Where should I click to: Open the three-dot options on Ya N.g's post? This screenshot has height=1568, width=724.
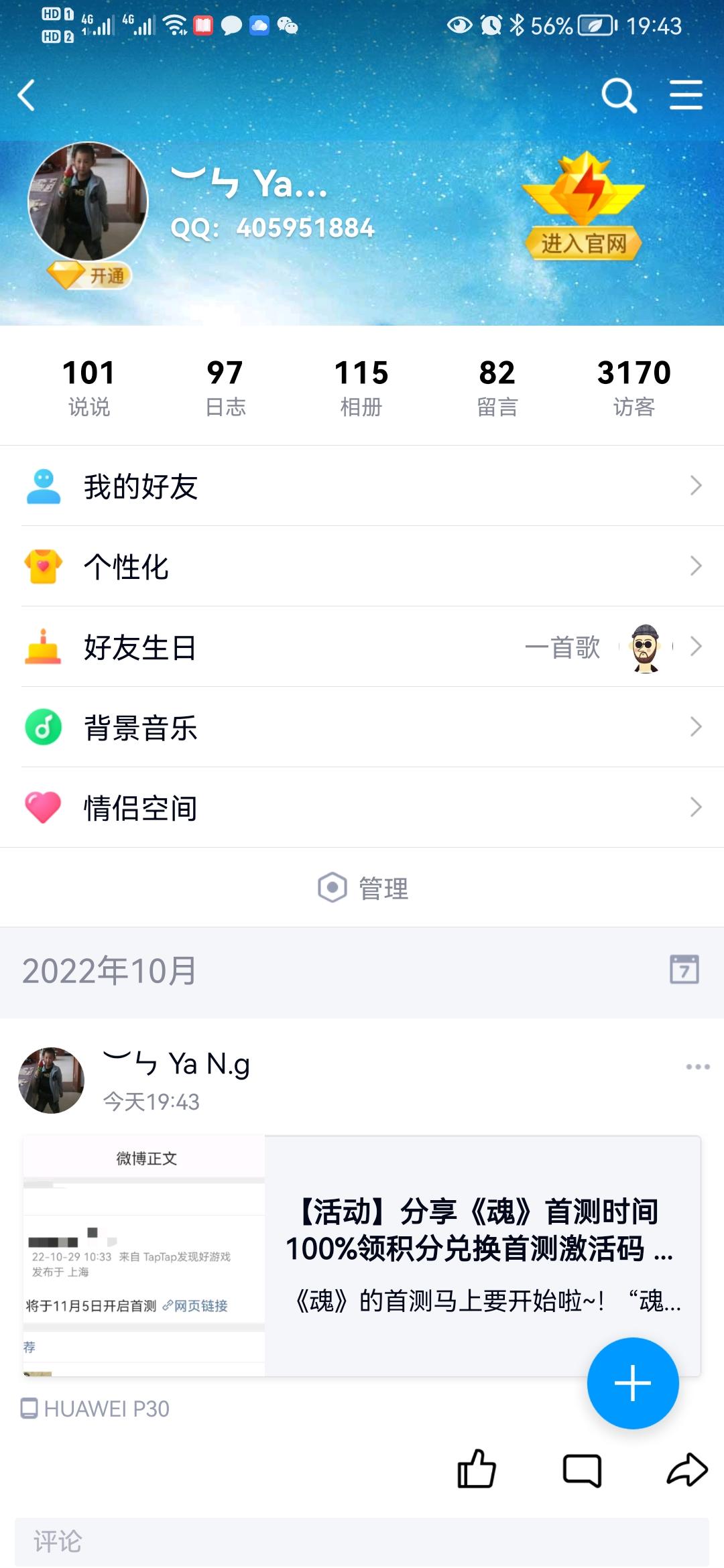[x=698, y=1067]
